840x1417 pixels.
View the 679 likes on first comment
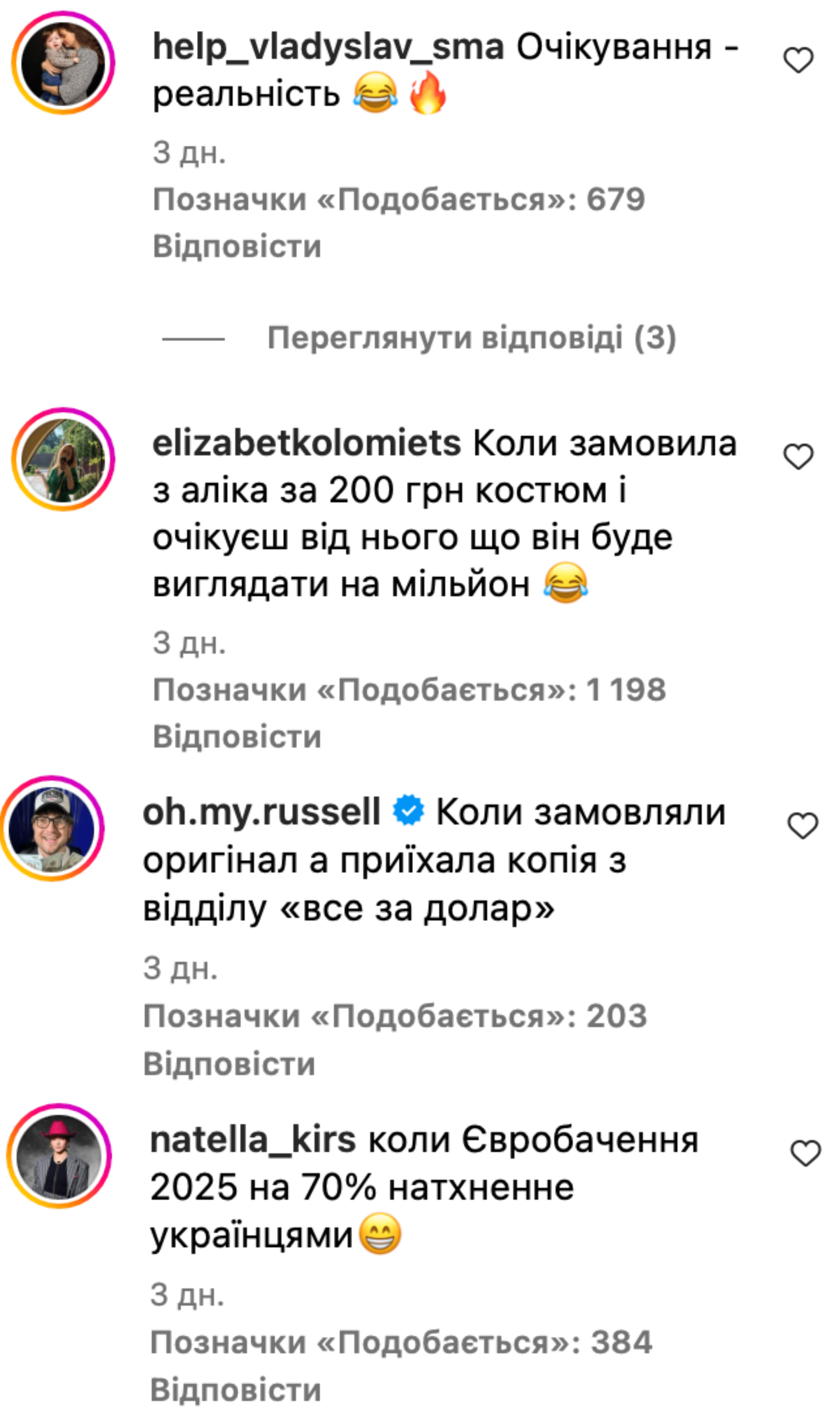coord(399,199)
